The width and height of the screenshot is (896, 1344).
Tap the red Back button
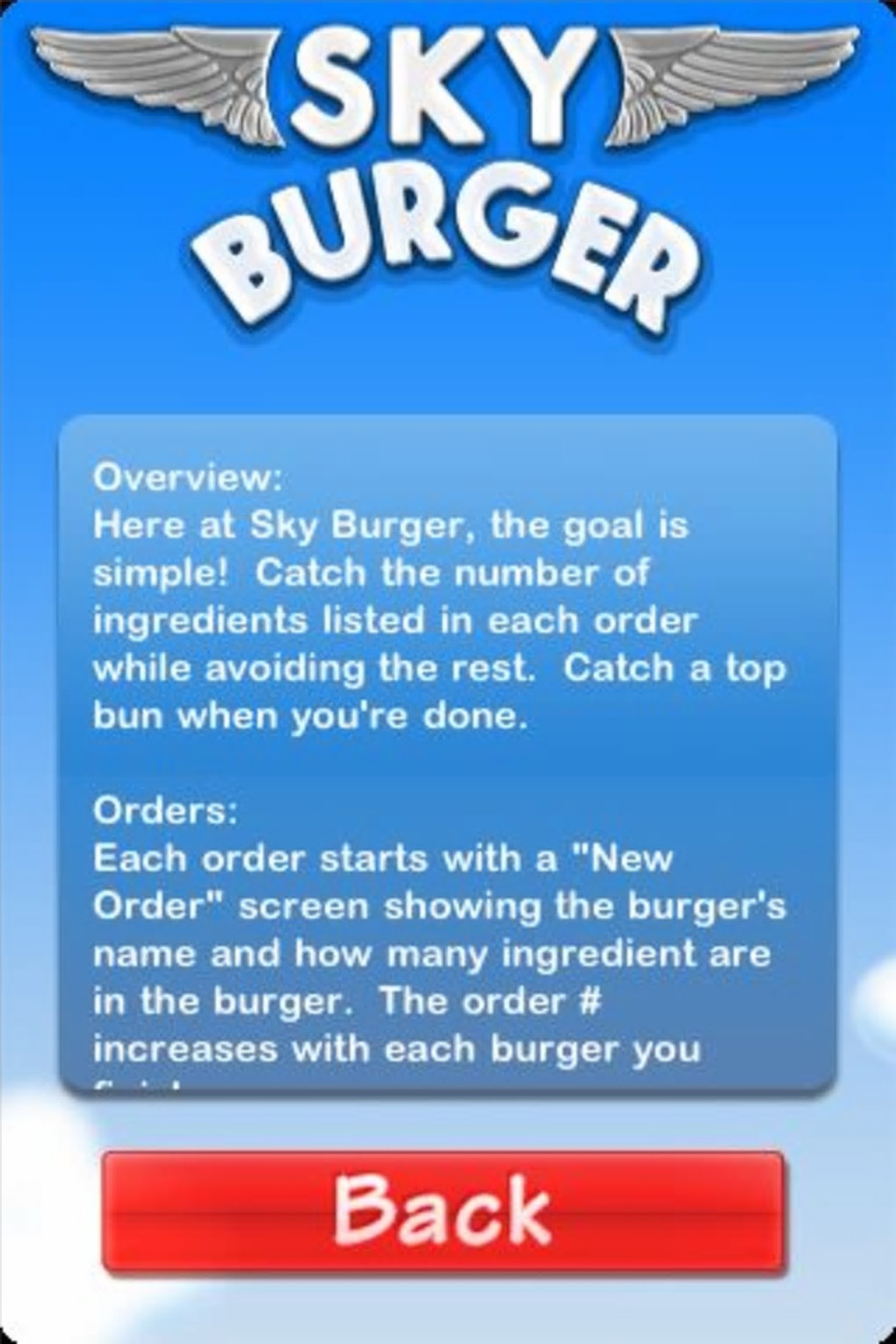click(444, 1212)
